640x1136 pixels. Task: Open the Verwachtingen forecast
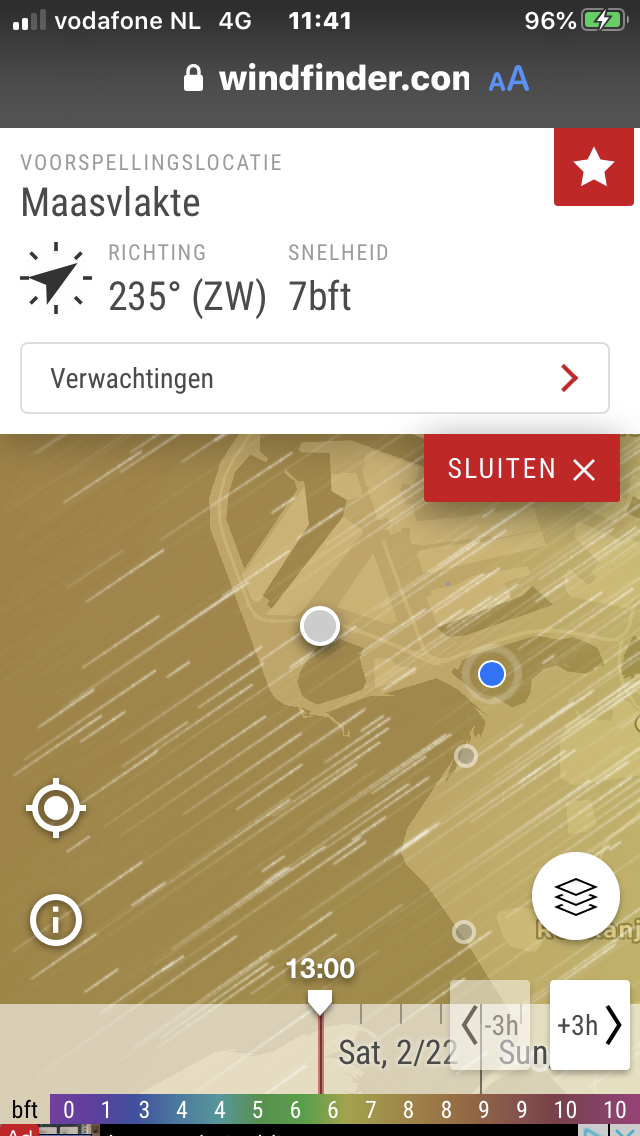pyautogui.click(x=314, y=378)
